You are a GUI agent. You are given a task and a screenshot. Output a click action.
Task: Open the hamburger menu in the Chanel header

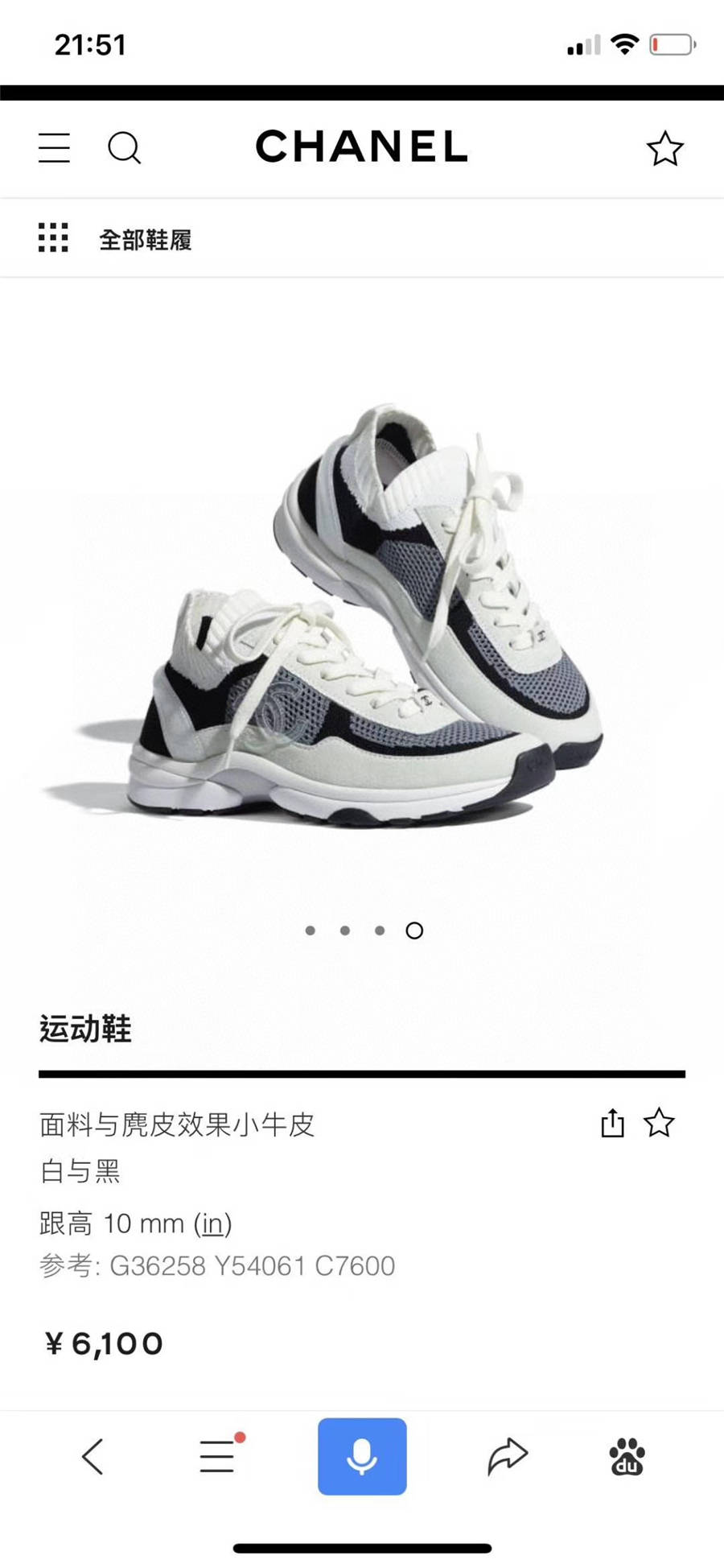[54, 148]
